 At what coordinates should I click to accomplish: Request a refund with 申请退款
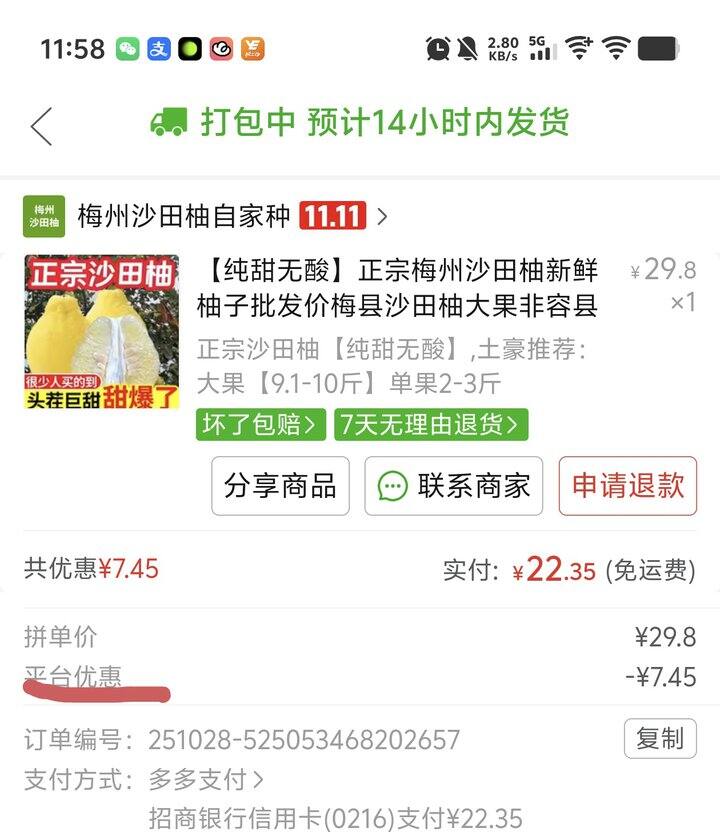coord(627,486)
